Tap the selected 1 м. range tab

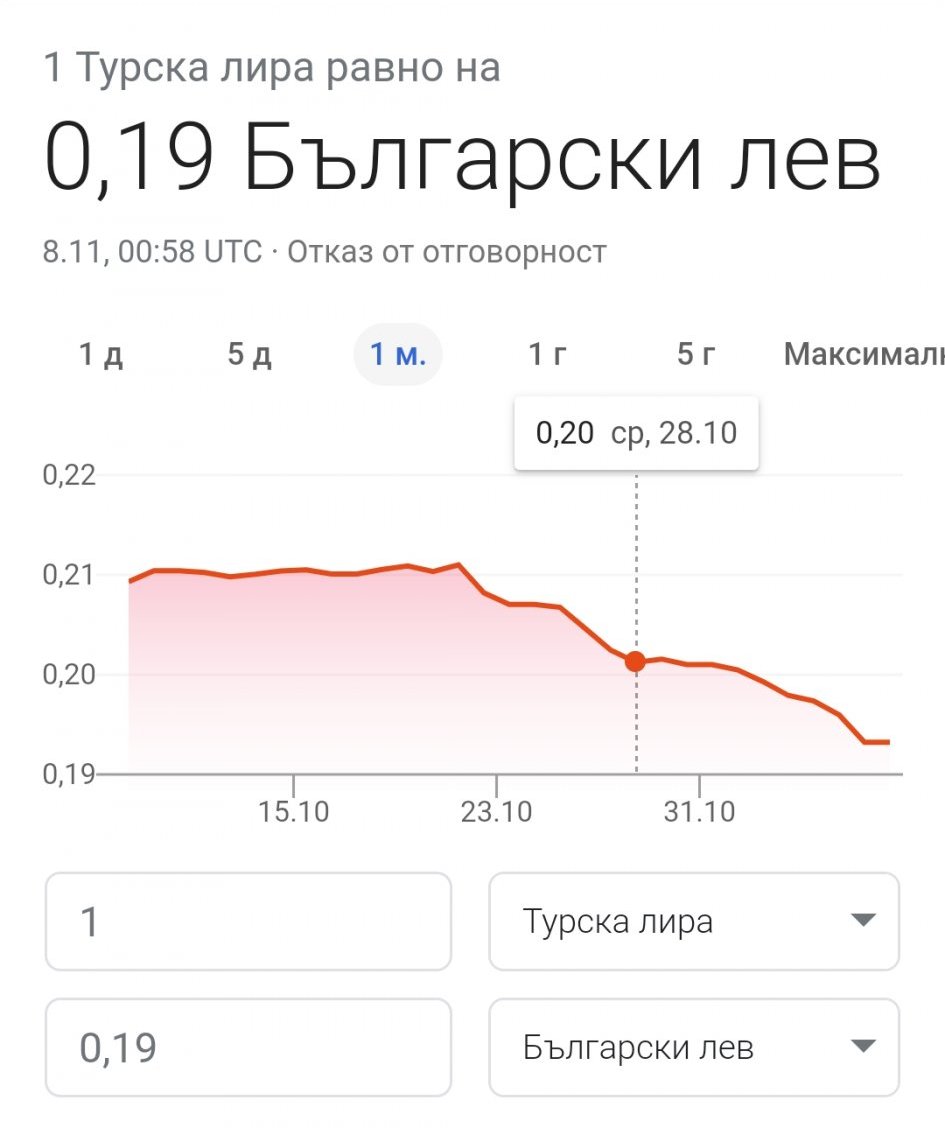(x=398, y=355)
